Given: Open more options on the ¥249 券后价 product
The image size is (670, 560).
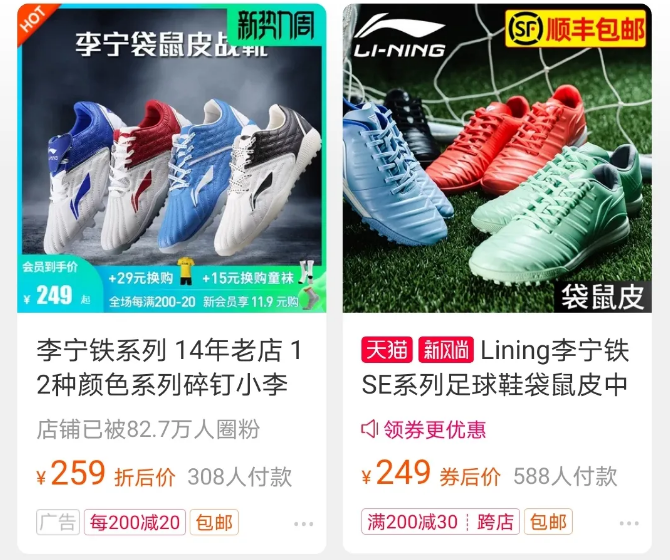Looking at the screenshot, I should (x=628, y=523).
